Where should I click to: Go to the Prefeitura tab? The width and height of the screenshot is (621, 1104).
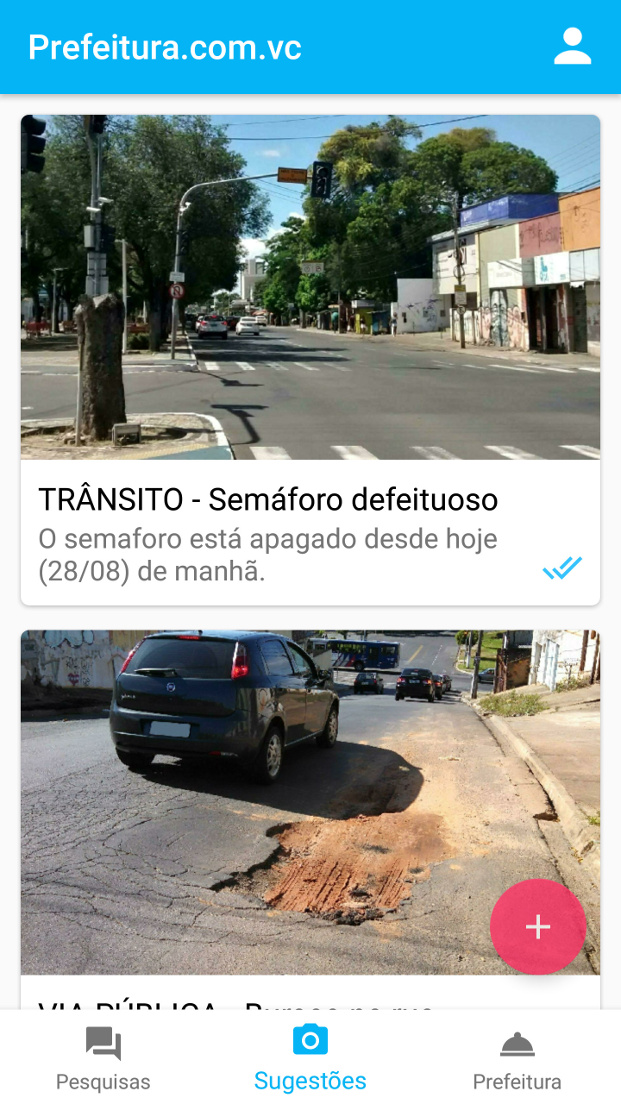pos(517,1058)
